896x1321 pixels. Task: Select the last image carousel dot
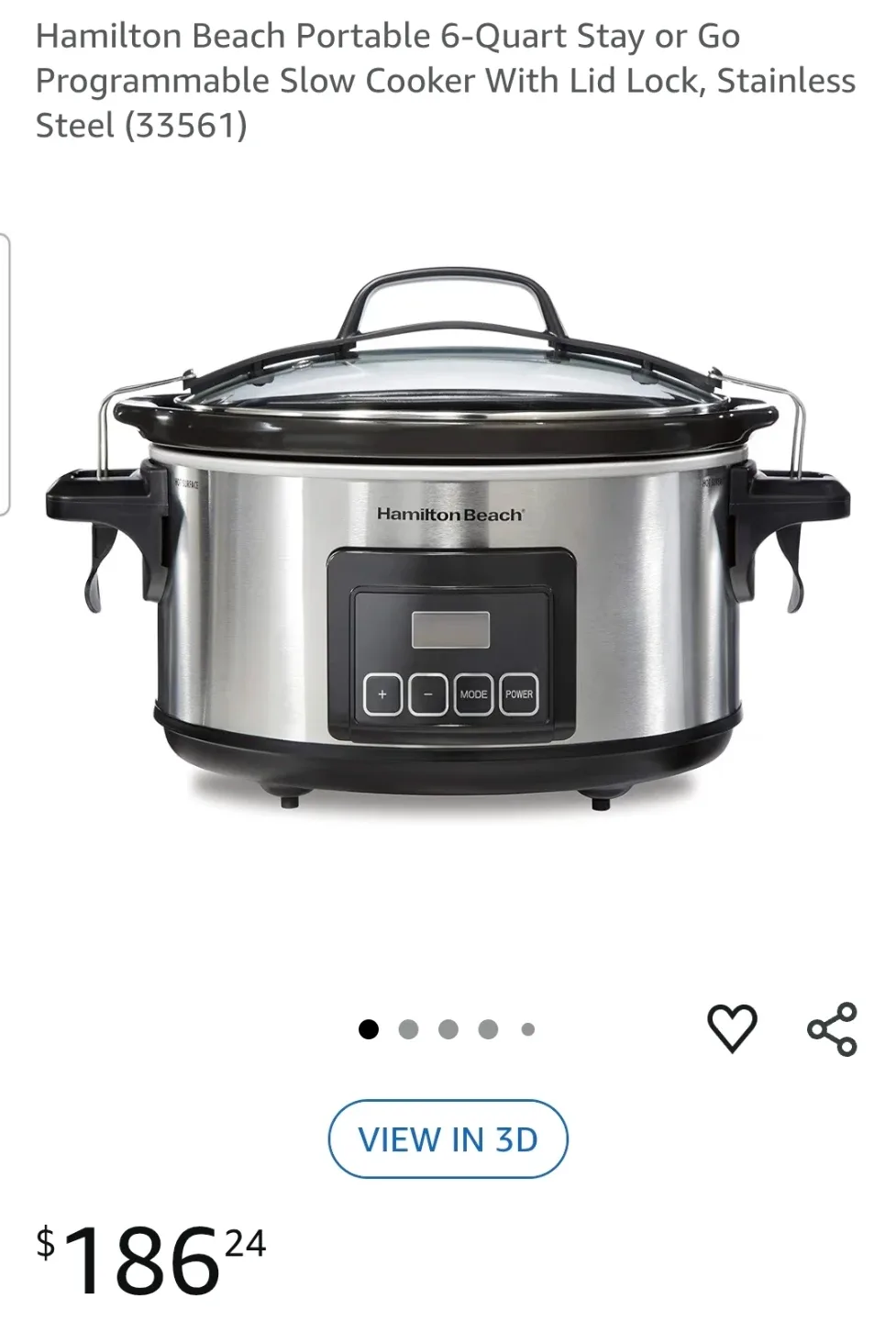(x=527, y=1028)
